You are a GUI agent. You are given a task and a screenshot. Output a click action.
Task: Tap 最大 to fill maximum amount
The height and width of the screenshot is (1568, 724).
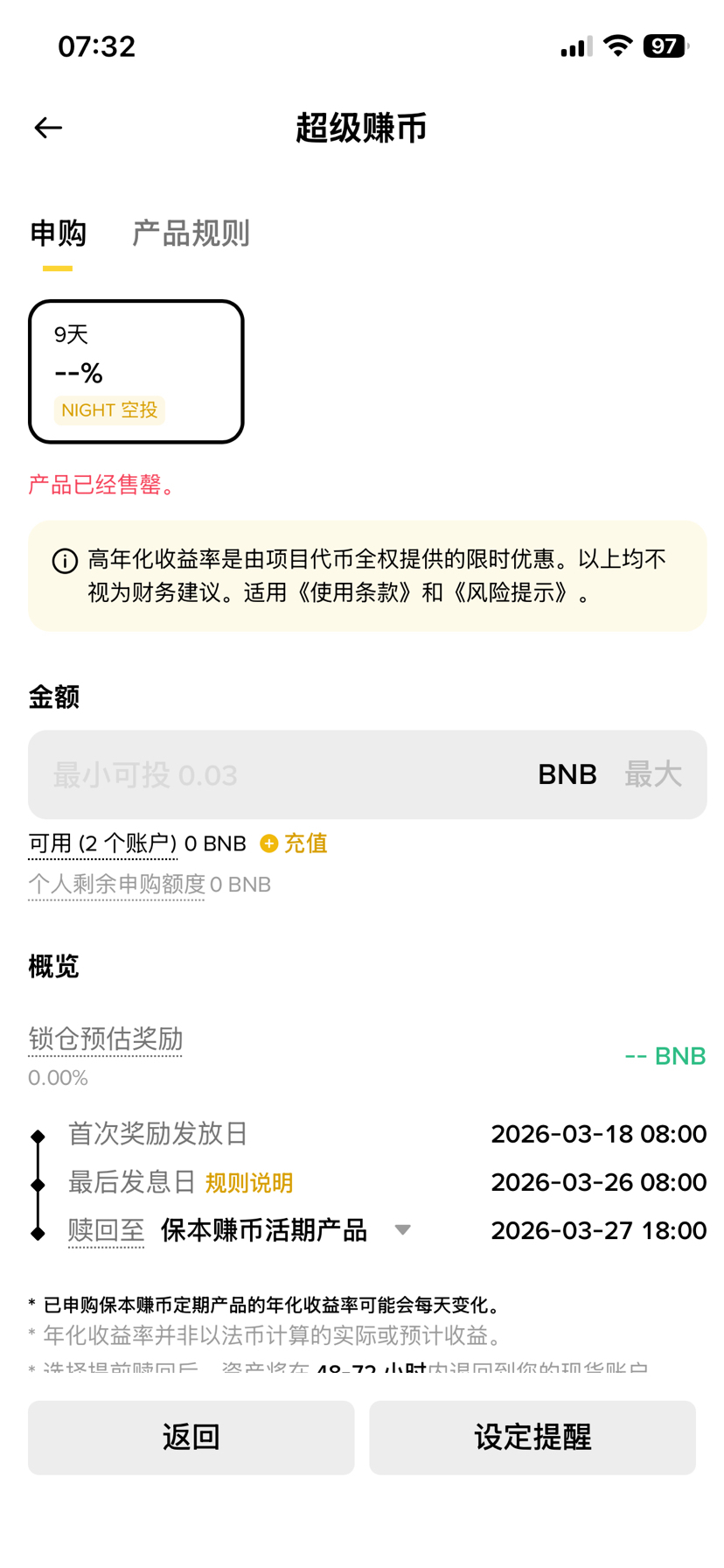[652, 774]
